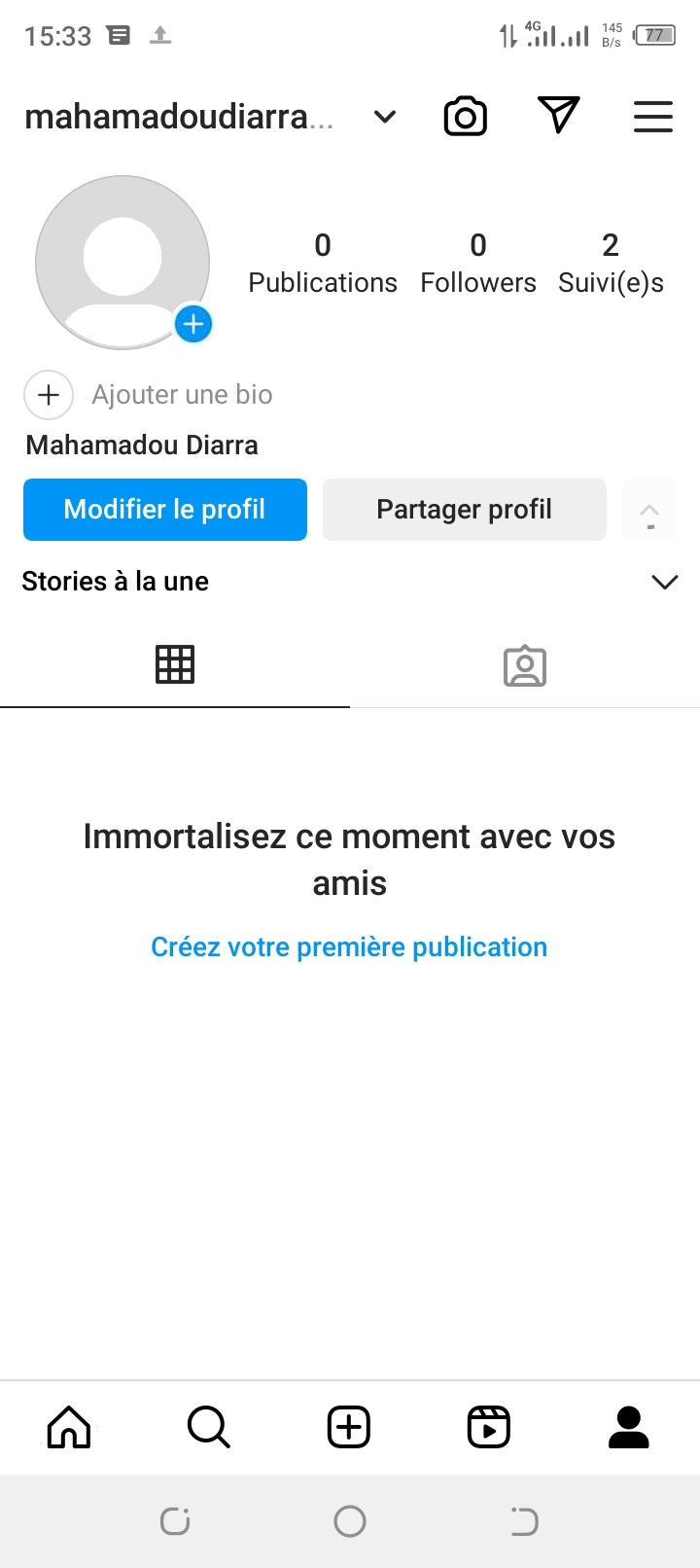The image size is (700, 1568).
Task: Add a profile picture
Action: click(193, 324)
